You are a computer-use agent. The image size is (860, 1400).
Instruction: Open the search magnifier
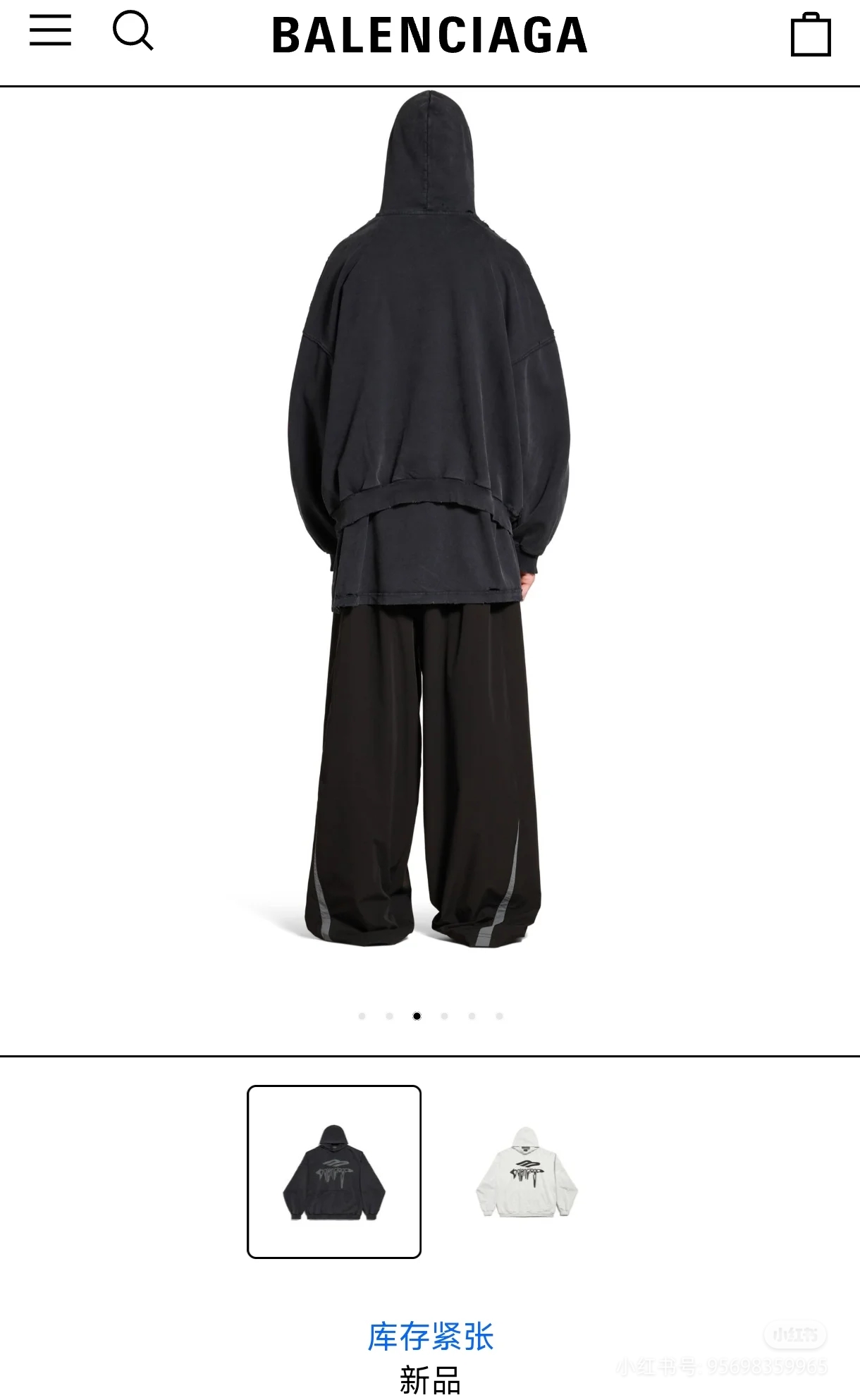[x=133, y=32]
